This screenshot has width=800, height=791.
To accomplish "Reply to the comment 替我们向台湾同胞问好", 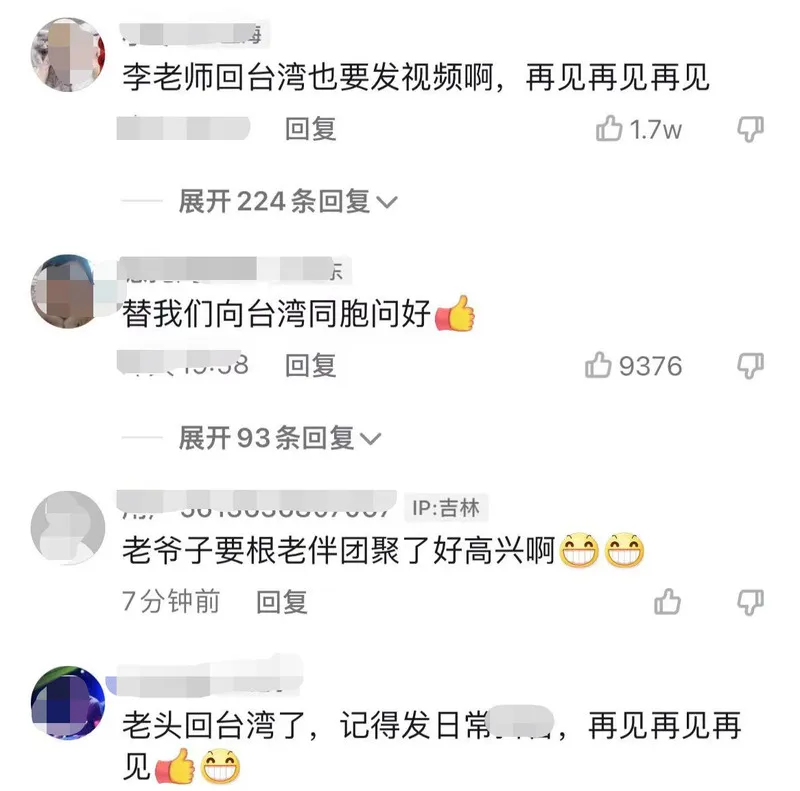I will 311,366.
